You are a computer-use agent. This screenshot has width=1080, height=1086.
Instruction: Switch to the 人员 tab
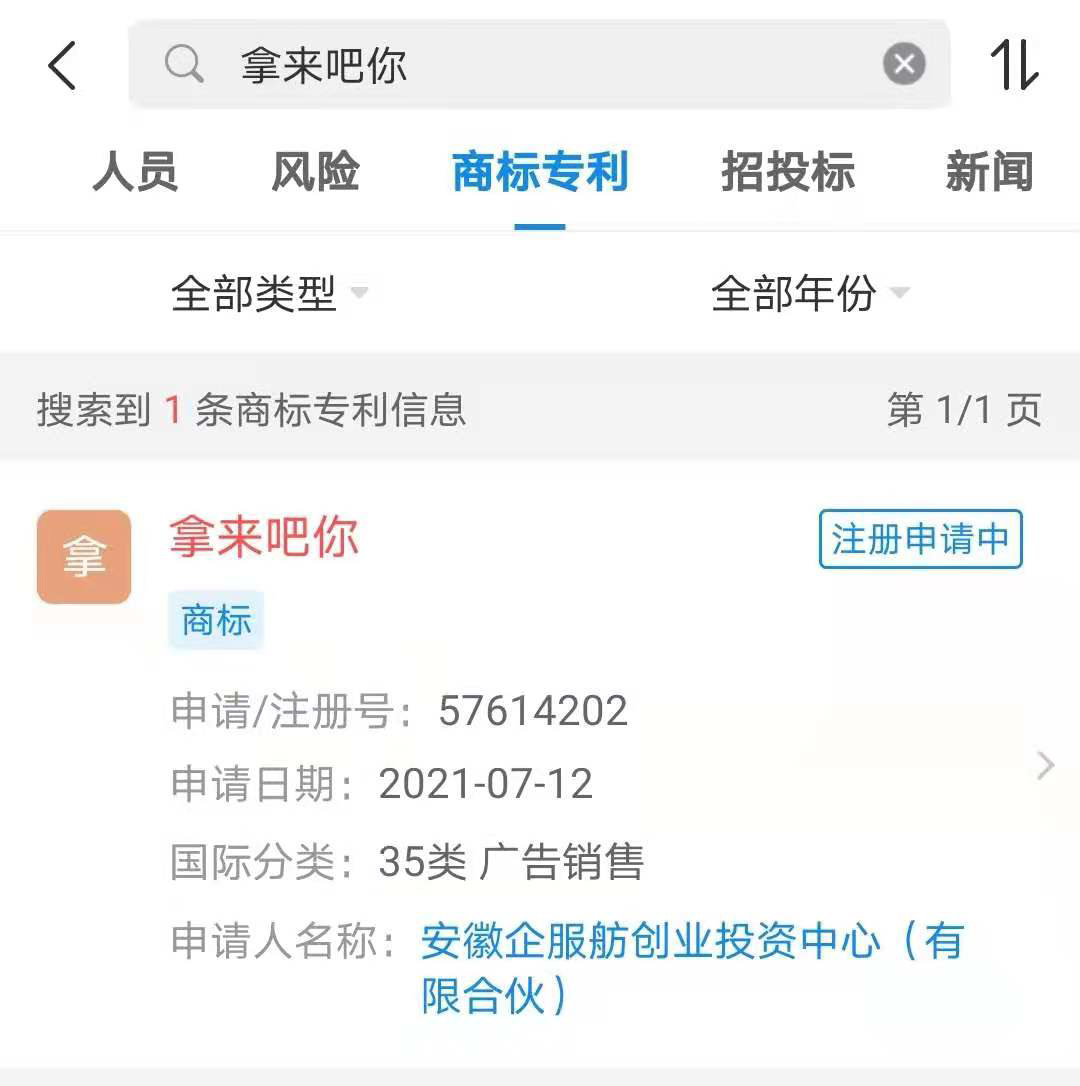135,172
